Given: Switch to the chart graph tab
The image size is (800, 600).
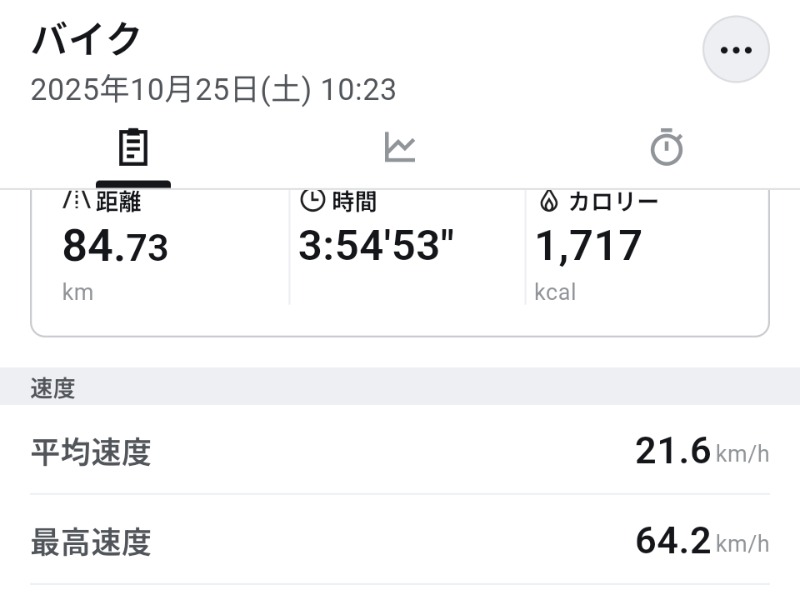Looking at the screenshot, I should click(399, 148).
